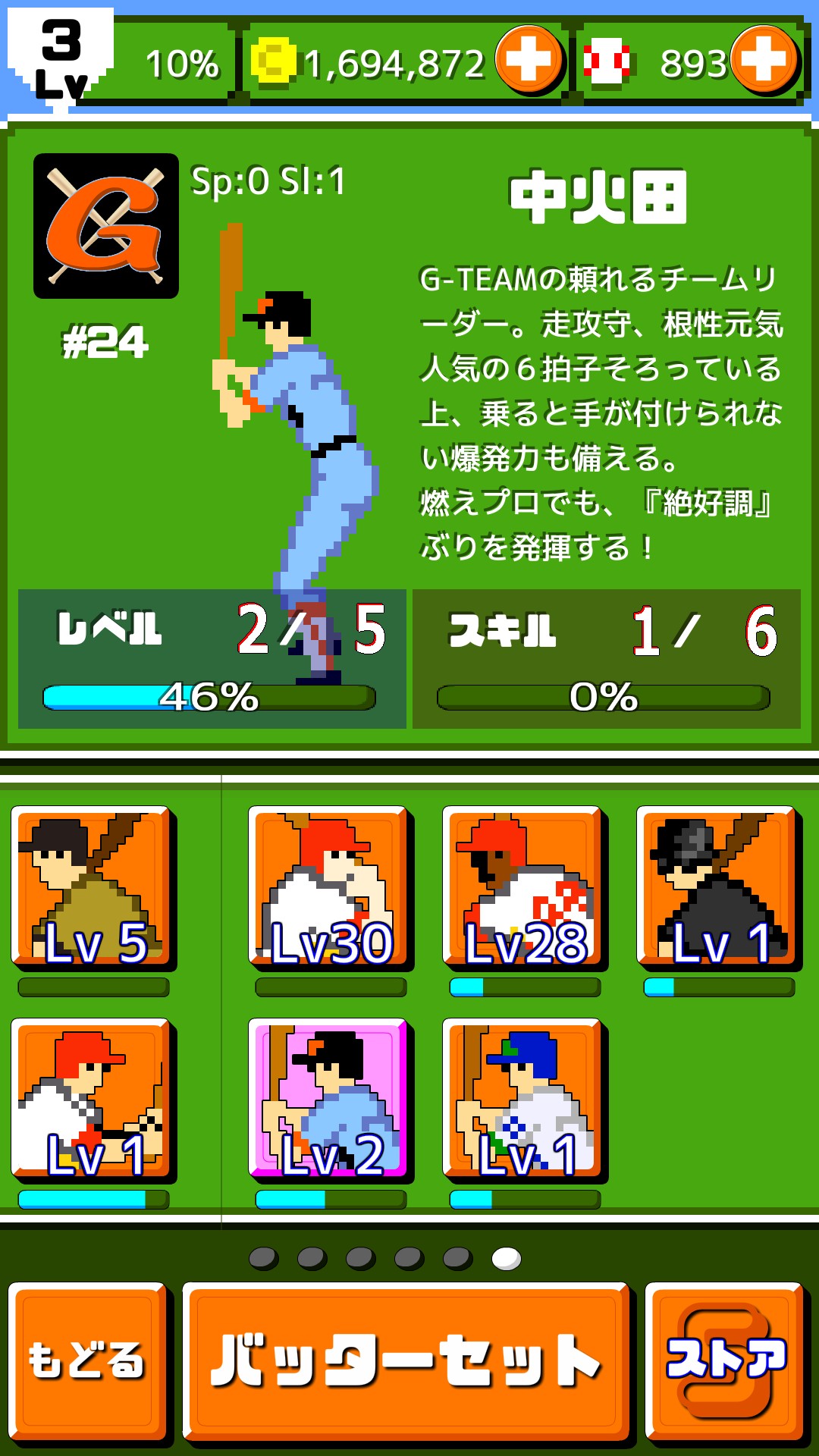Viewport: 819px width, 1456px height.
Task: Jump to the first page dot
Action: (263, 1258)
